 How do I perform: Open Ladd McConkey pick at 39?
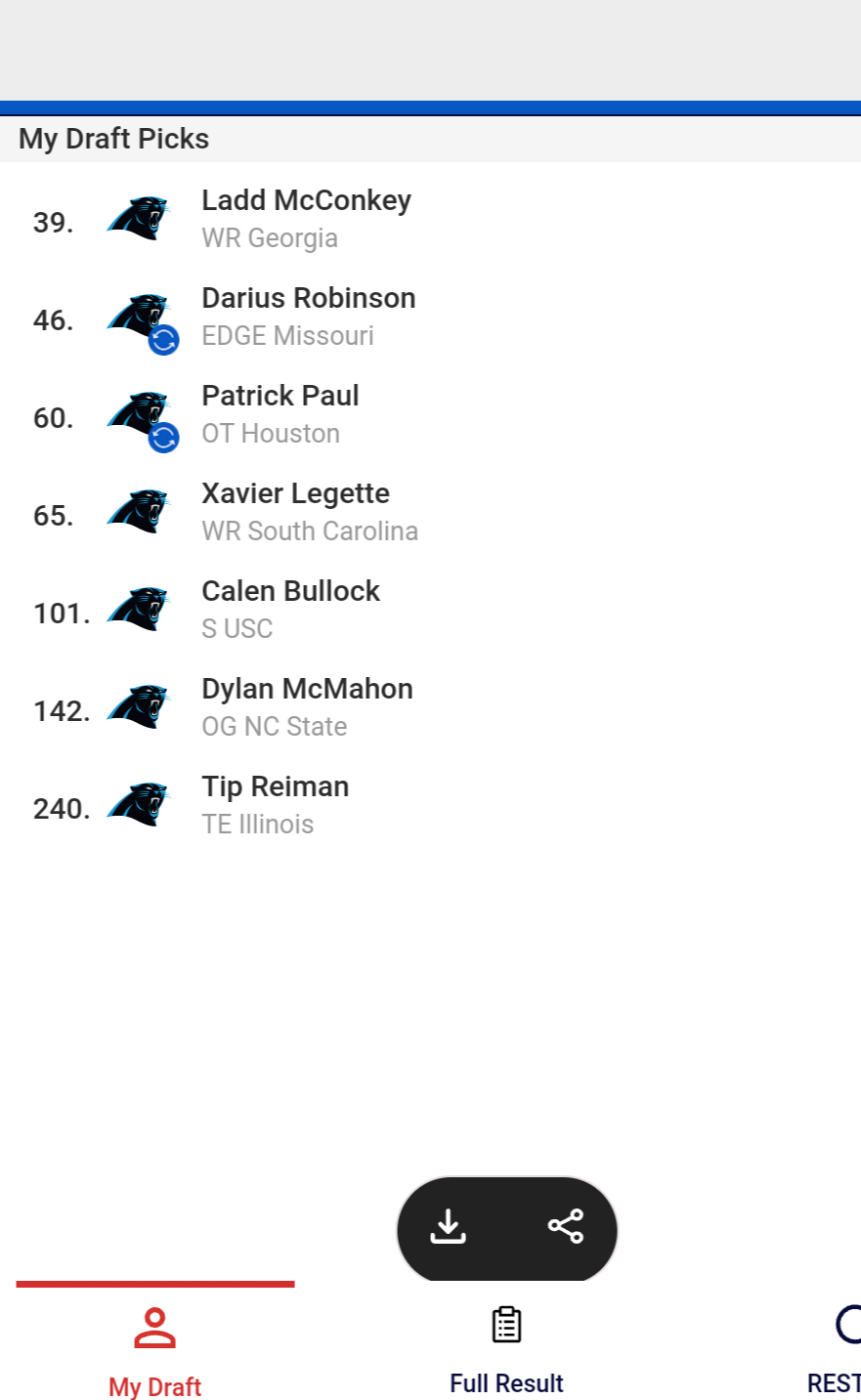pos(430,221)
